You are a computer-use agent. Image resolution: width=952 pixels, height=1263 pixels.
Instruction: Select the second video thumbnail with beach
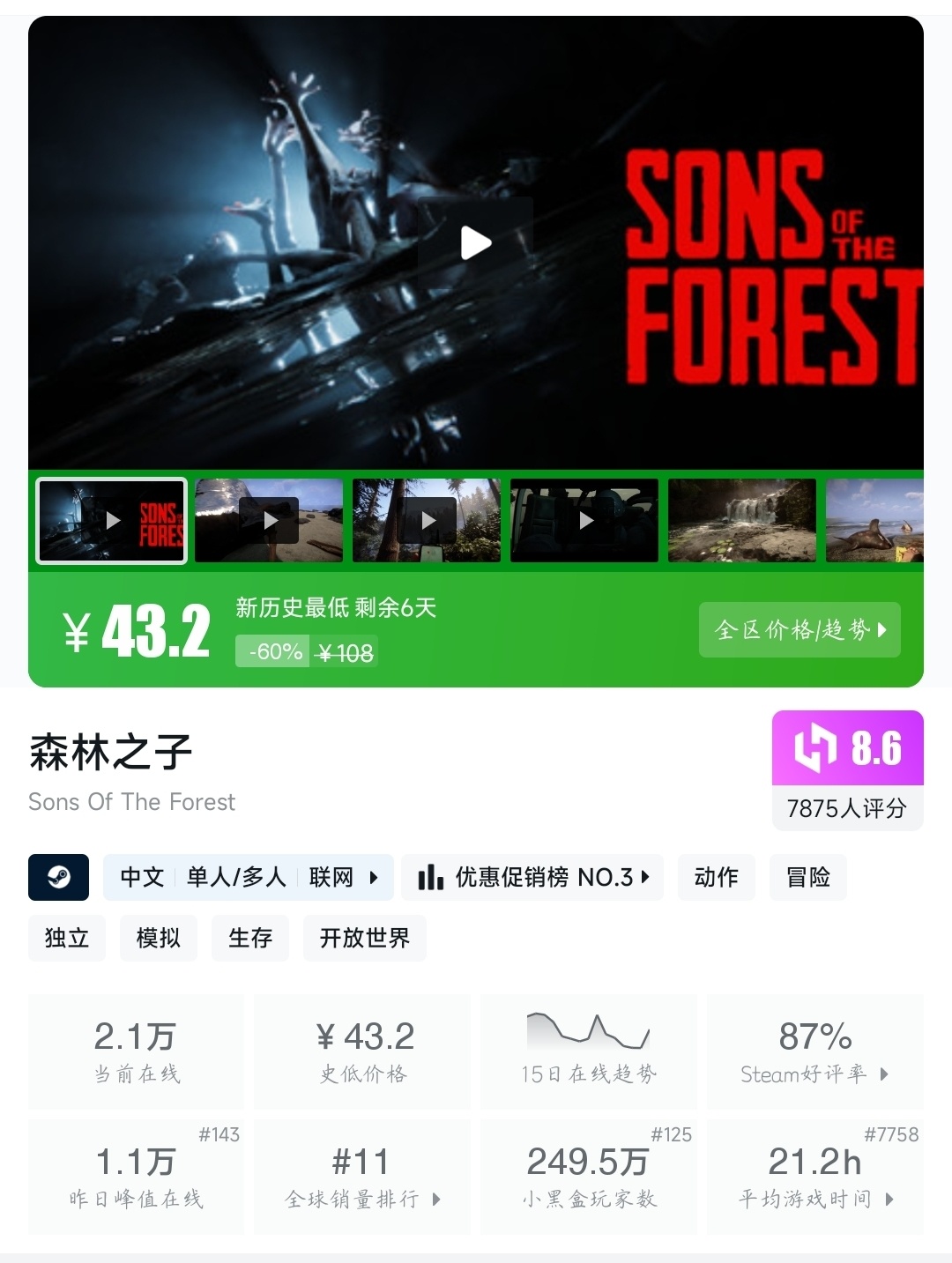coord(269,520)
